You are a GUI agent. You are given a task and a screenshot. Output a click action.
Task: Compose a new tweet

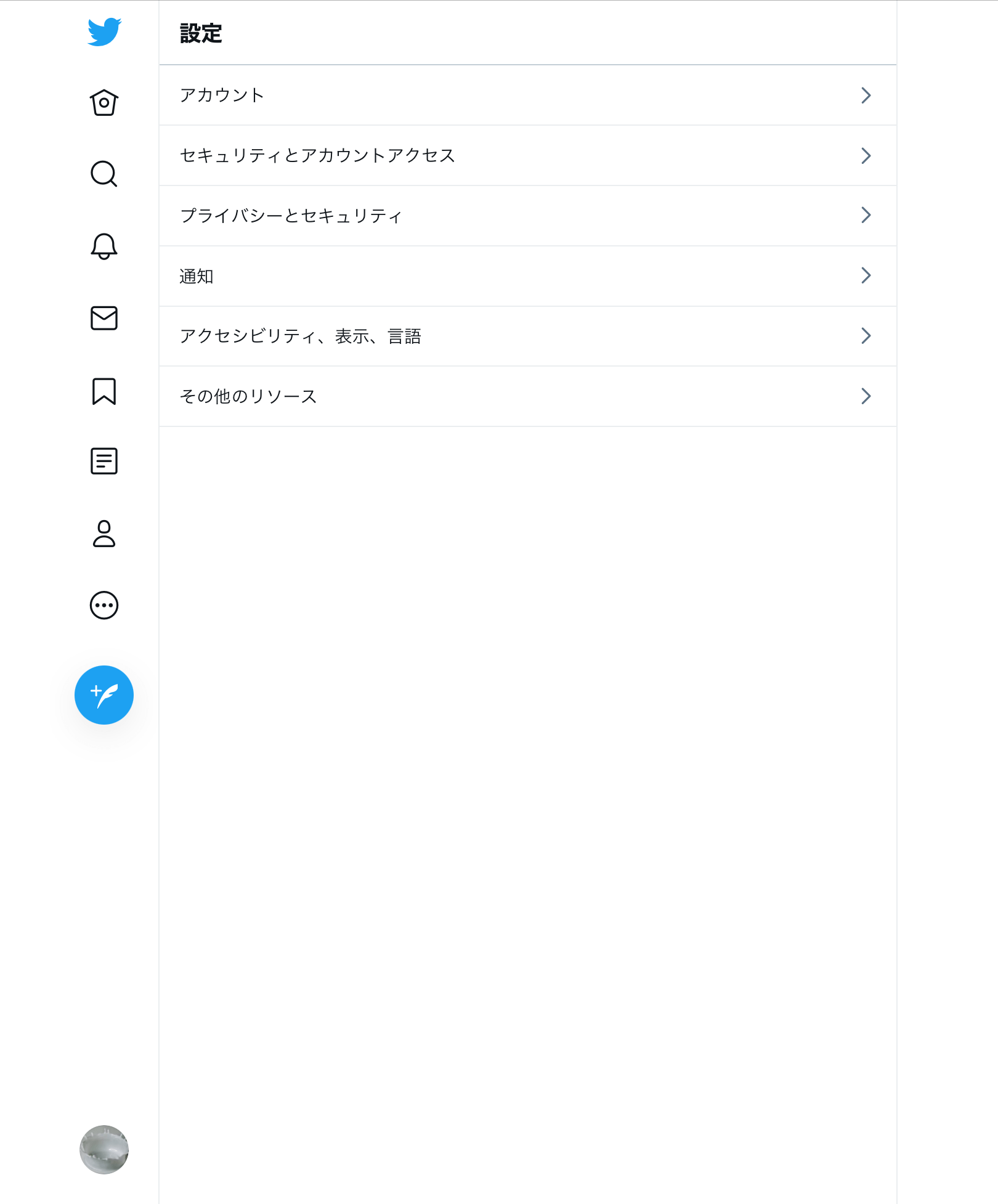coord(104,695)
